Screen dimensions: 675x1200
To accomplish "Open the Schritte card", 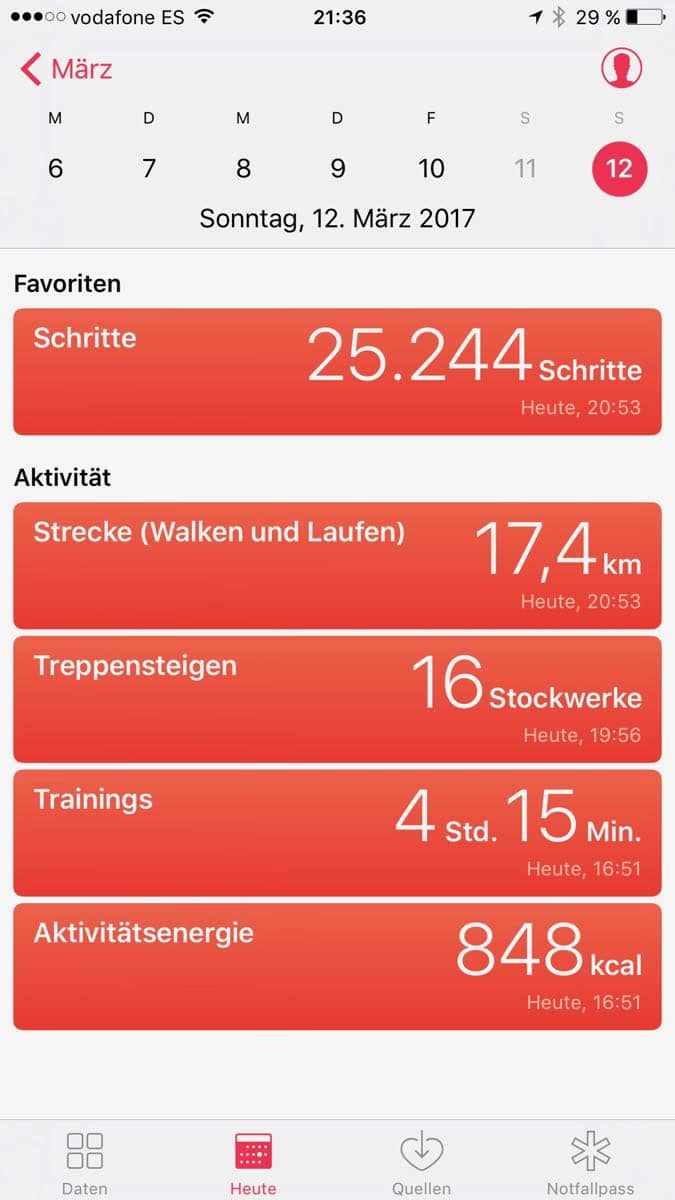I will (337, 372).
